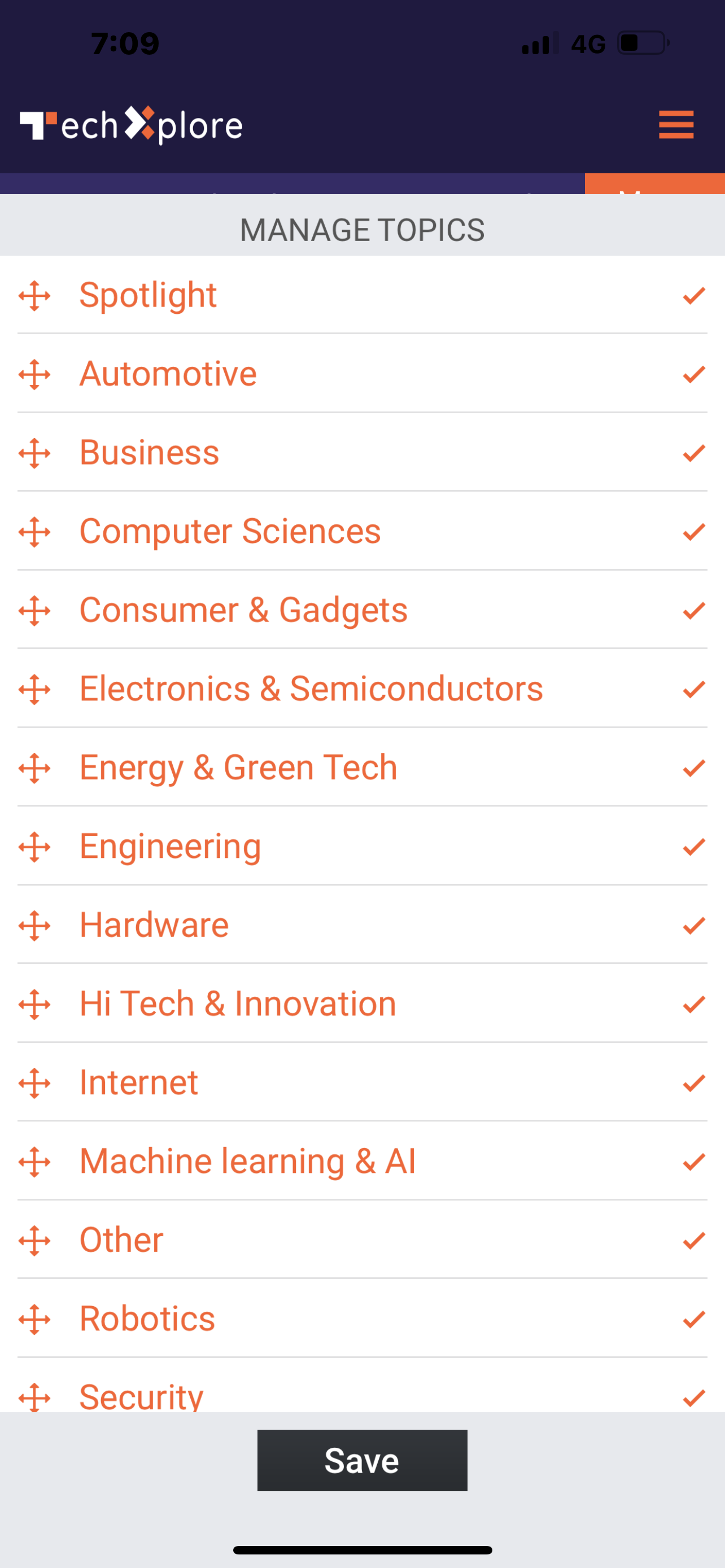
Task: Toggle Electronics & Semiconductors topic
Action: (x=694, y=690)
